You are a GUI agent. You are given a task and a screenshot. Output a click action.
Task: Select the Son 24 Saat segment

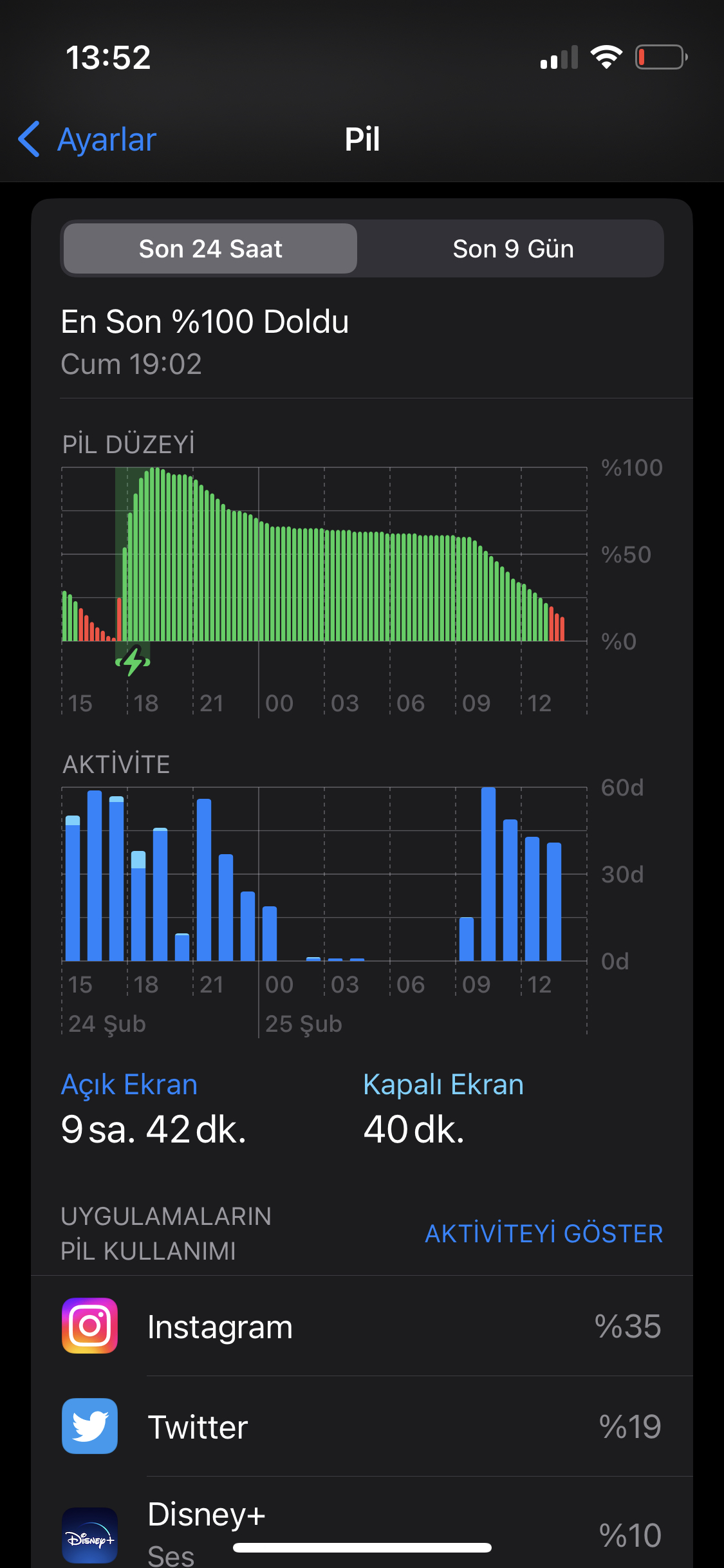[x=210, y=248]
